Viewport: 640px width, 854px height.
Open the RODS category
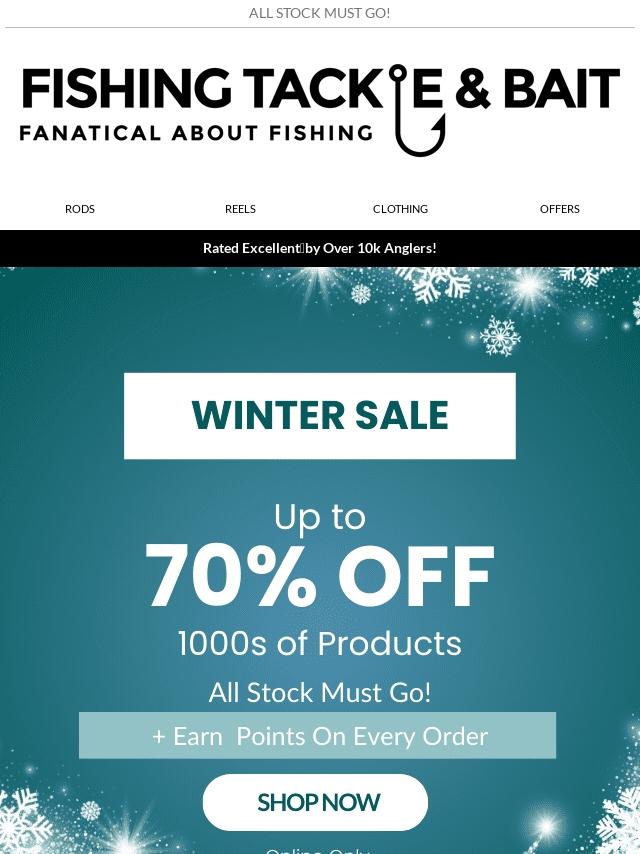click(80, 209)
